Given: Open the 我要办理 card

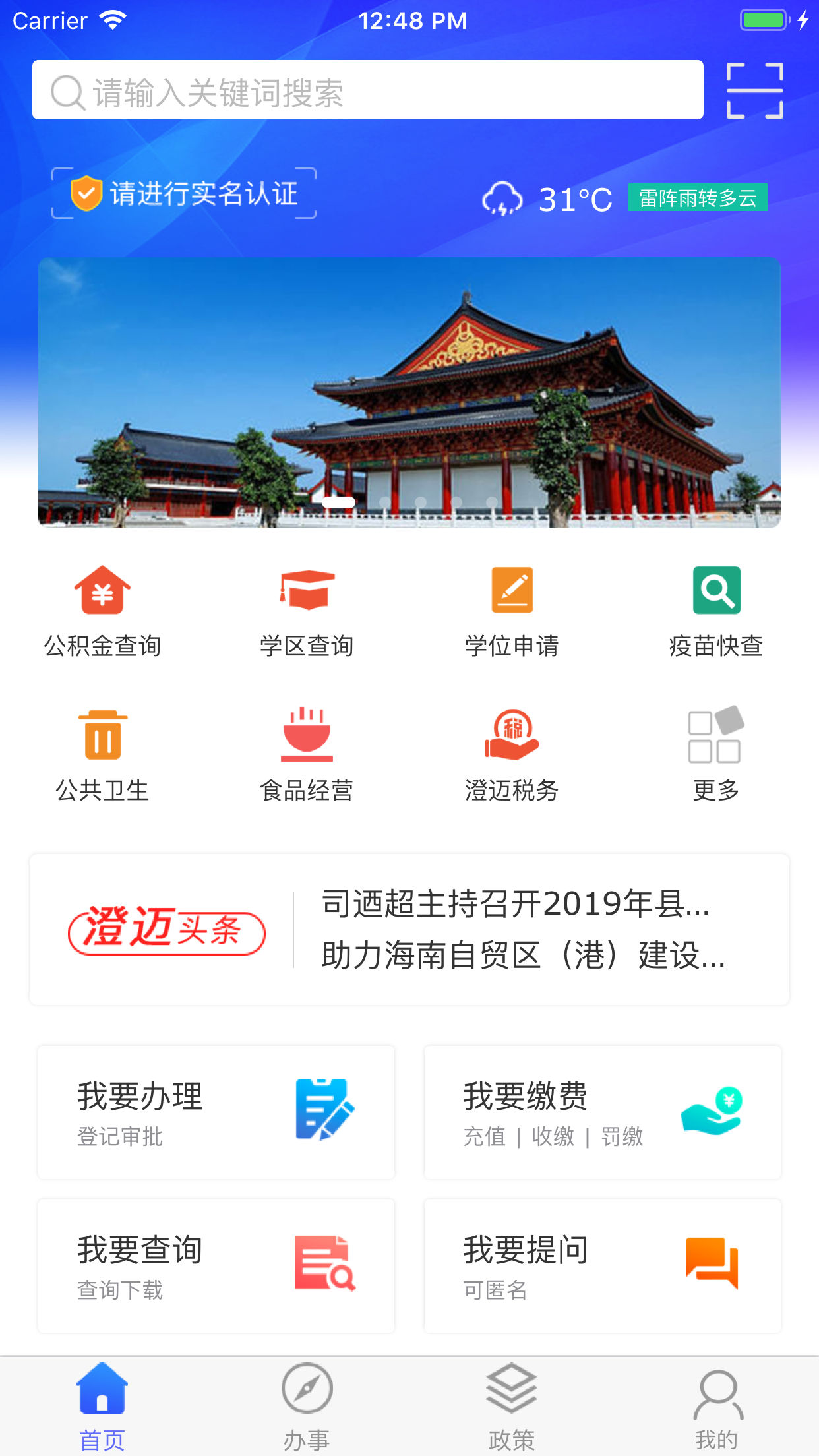Looking at the screenshot, I should point(216,1112).
